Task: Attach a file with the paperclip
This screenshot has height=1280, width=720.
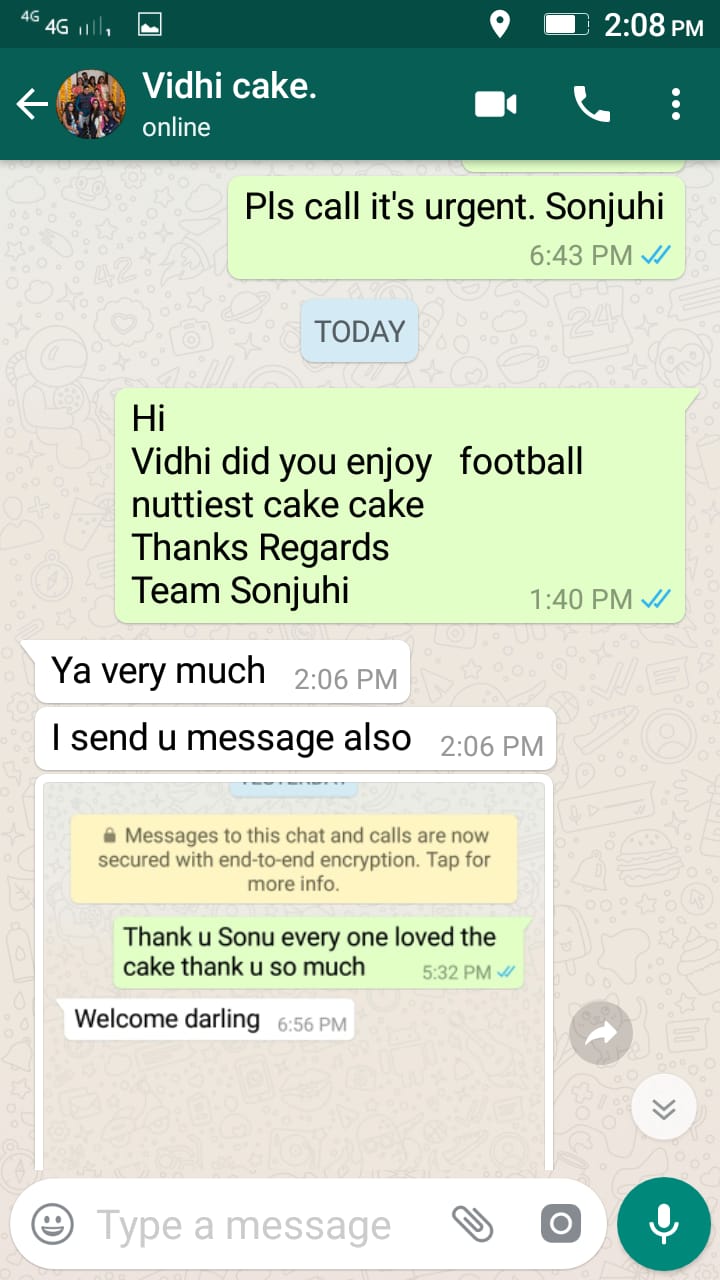Action: click(x=473, y=1224)
